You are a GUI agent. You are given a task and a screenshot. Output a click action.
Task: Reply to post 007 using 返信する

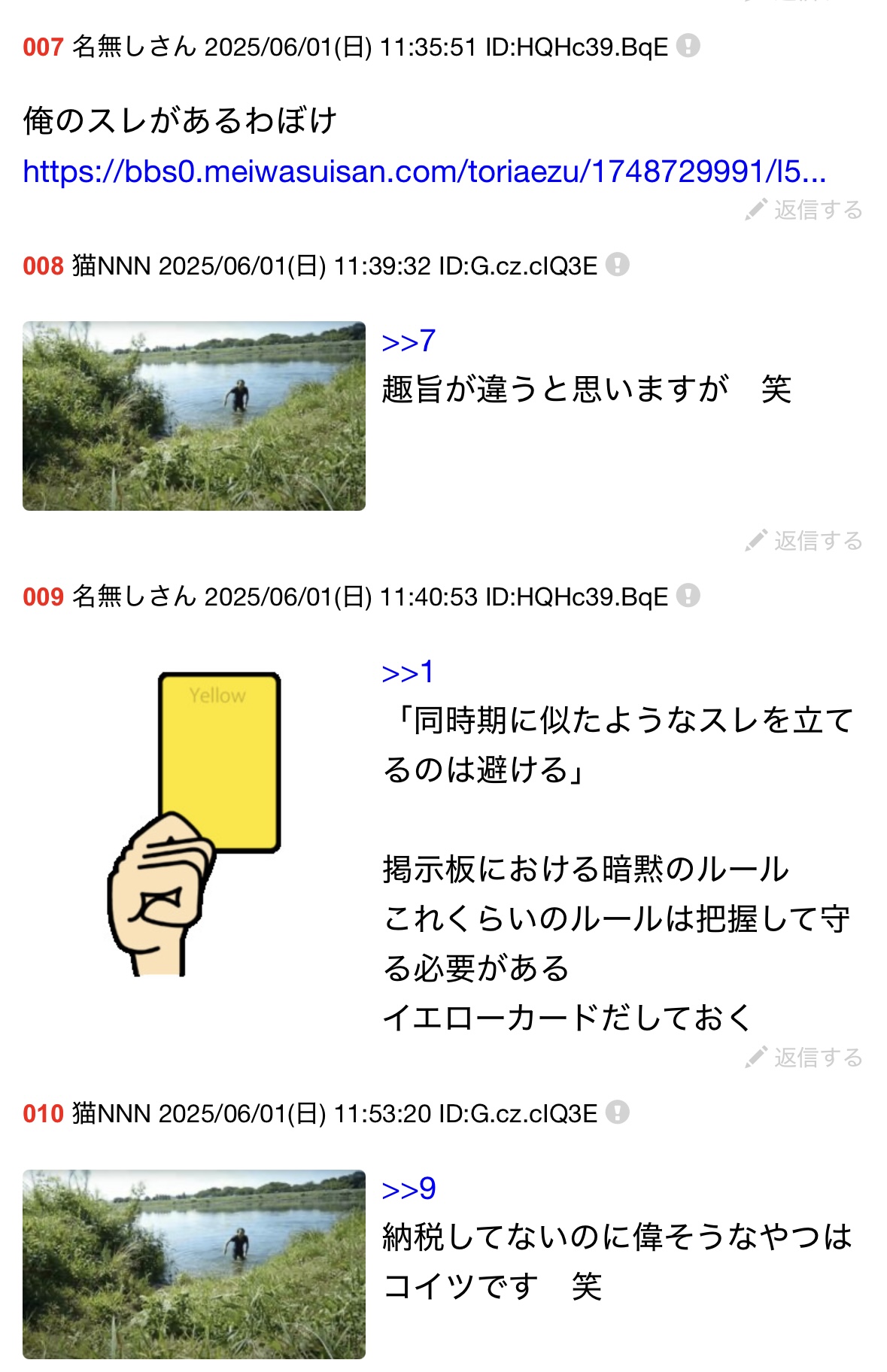click(x=804, y=210)
